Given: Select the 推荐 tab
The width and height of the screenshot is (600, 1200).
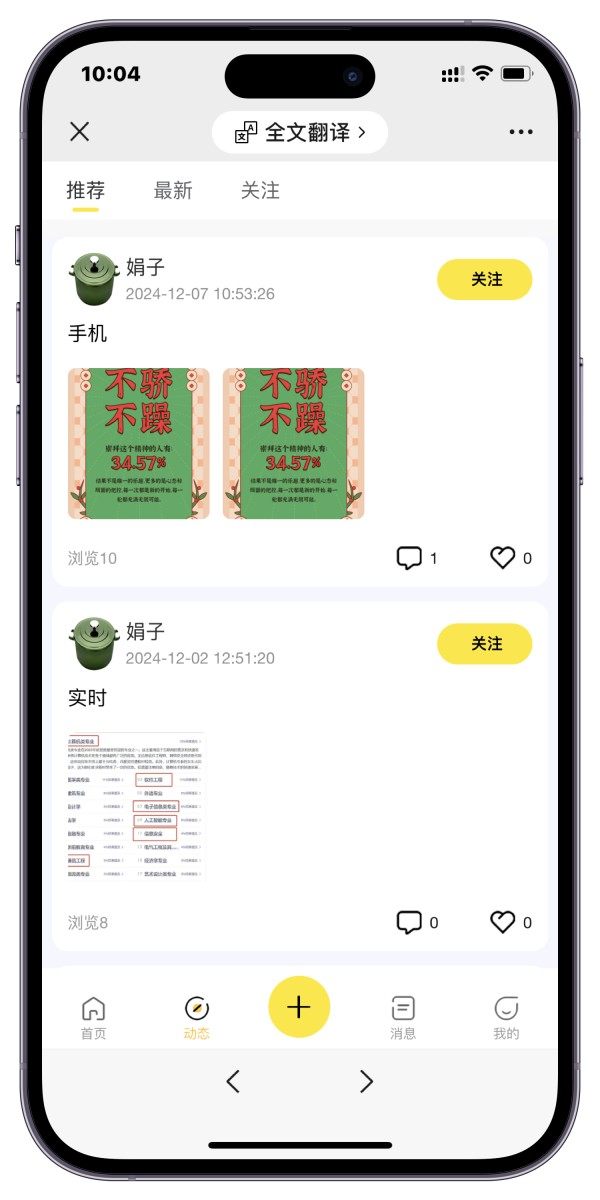Looking at the screenshot, I should tap(86, 190).
